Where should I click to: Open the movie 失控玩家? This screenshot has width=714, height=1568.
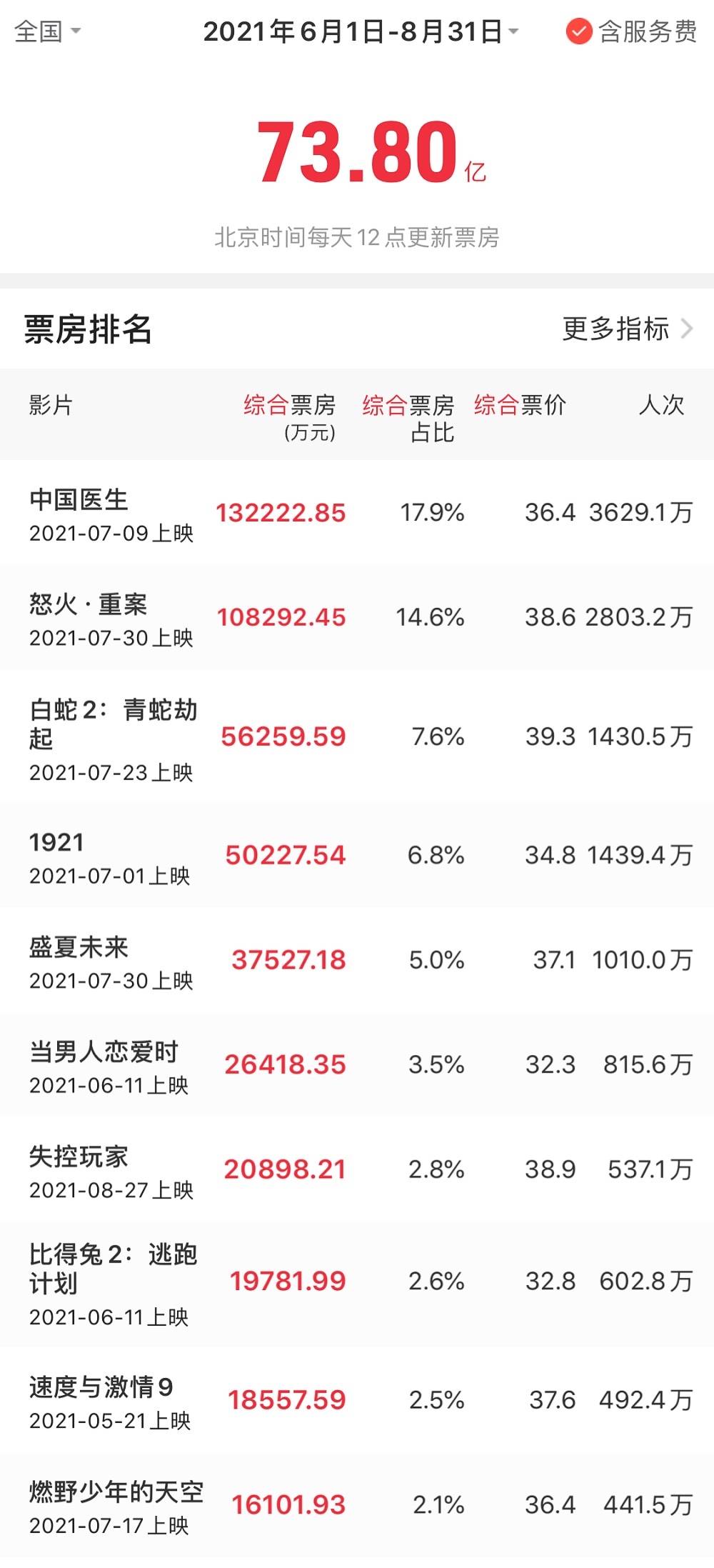pyautogui.click(x=357, y=1169)
